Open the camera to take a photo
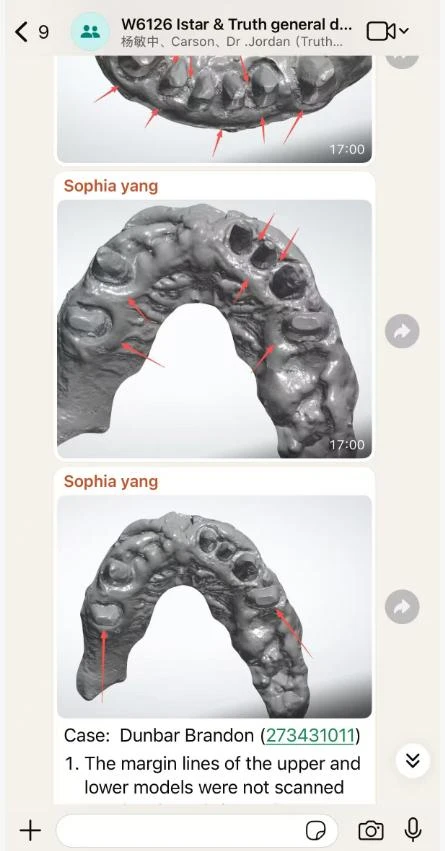 [x=371, y=830]
